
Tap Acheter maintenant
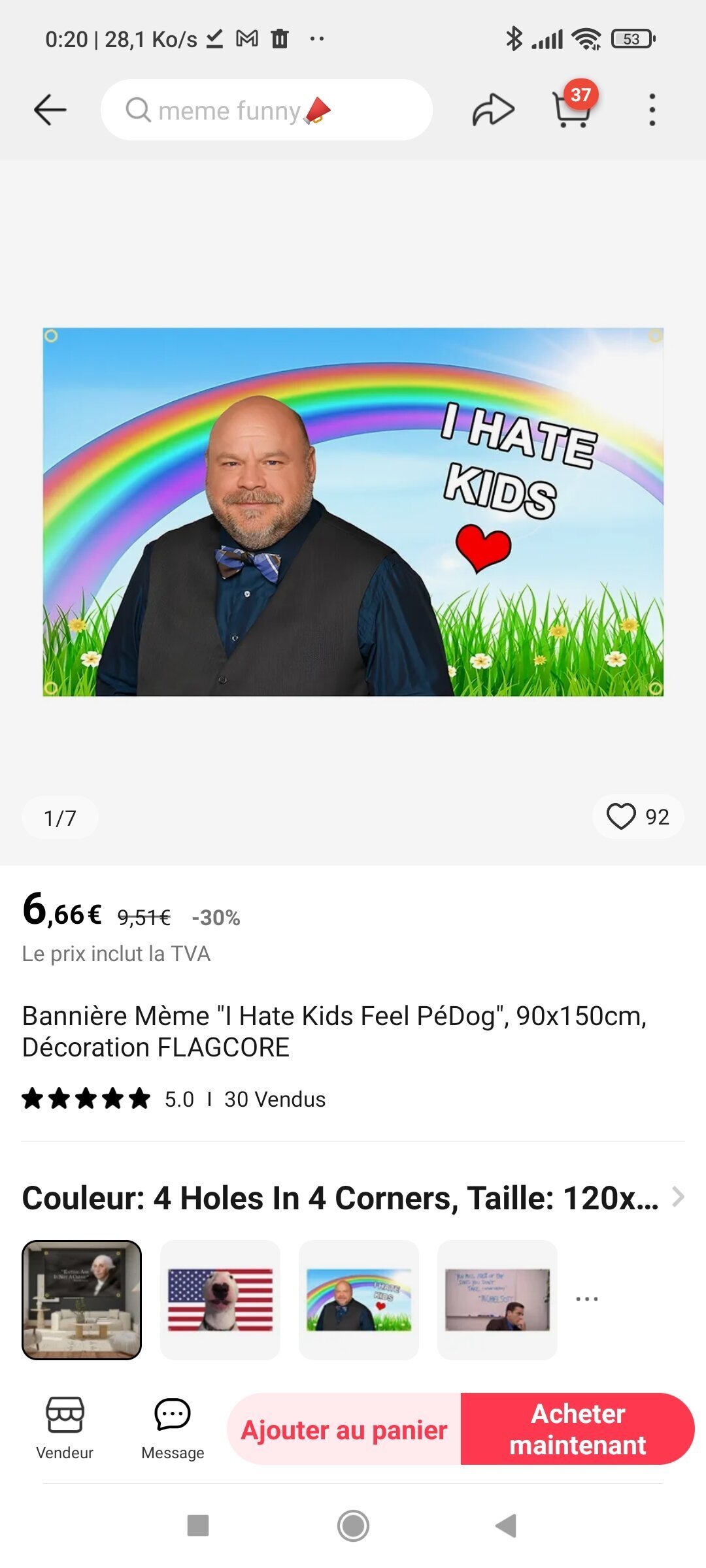coord(578,1429)
